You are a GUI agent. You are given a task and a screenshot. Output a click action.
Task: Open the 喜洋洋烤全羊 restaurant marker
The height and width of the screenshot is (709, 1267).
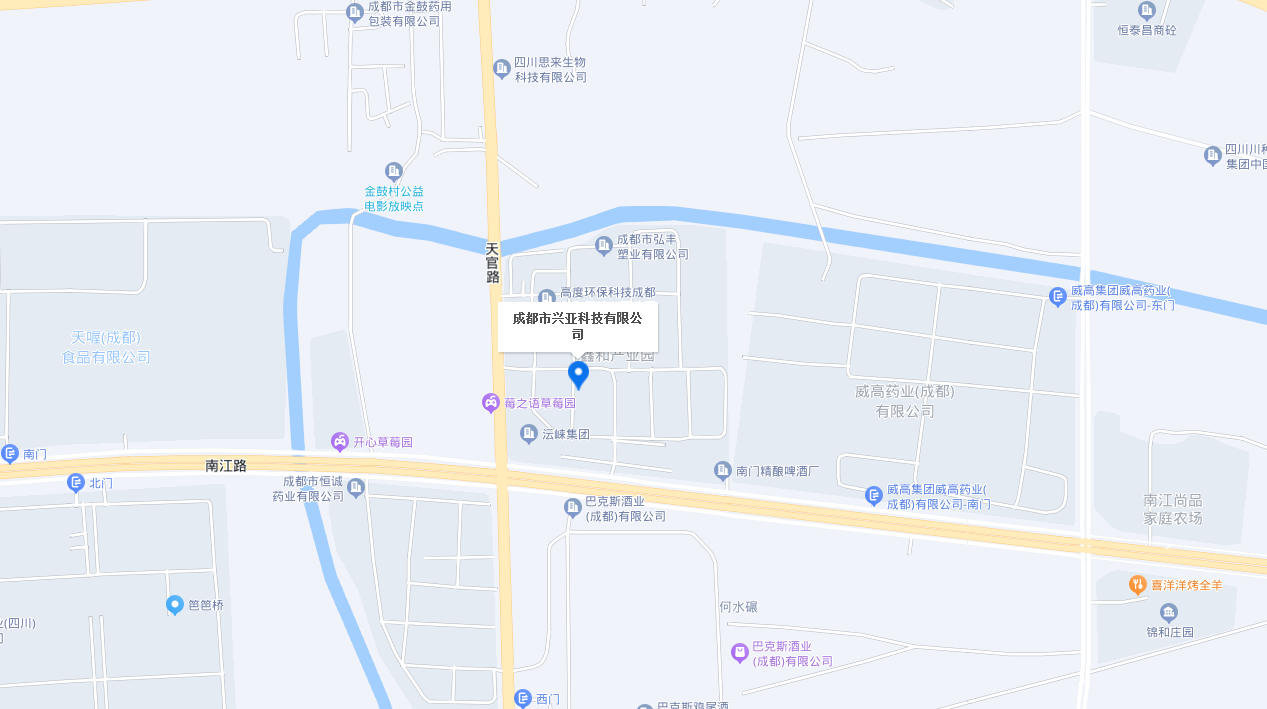(1137, 584)
